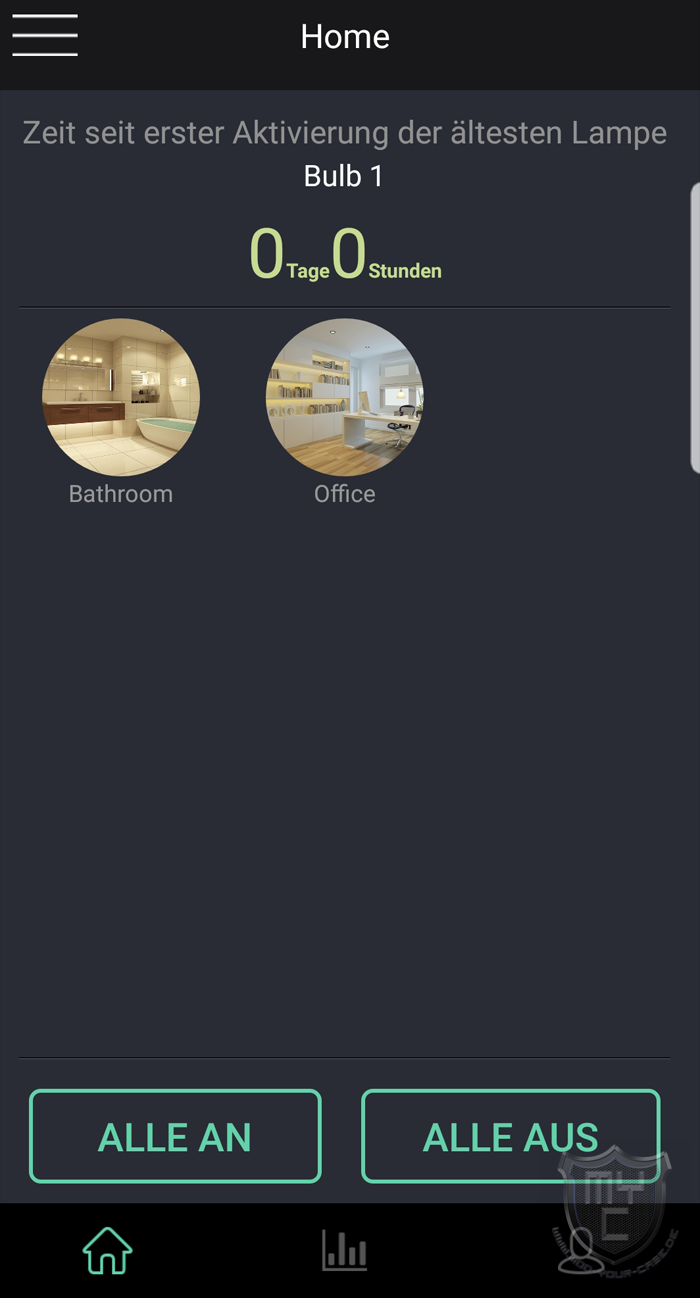This screenshot has height=1298, width=700.
Task: Turn all lamps on with ALLE AN
Action: pos(175,1136)
